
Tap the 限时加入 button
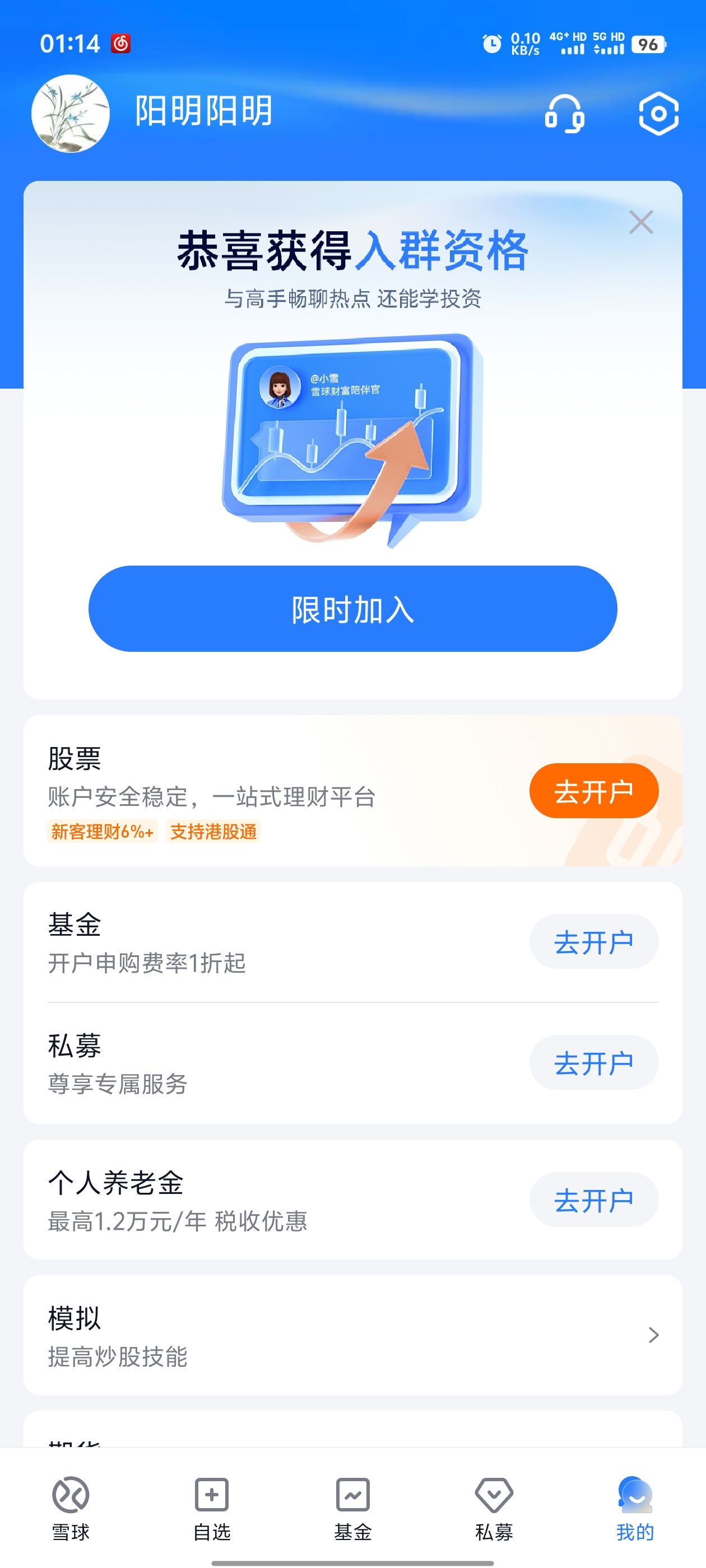pos(352,609)
